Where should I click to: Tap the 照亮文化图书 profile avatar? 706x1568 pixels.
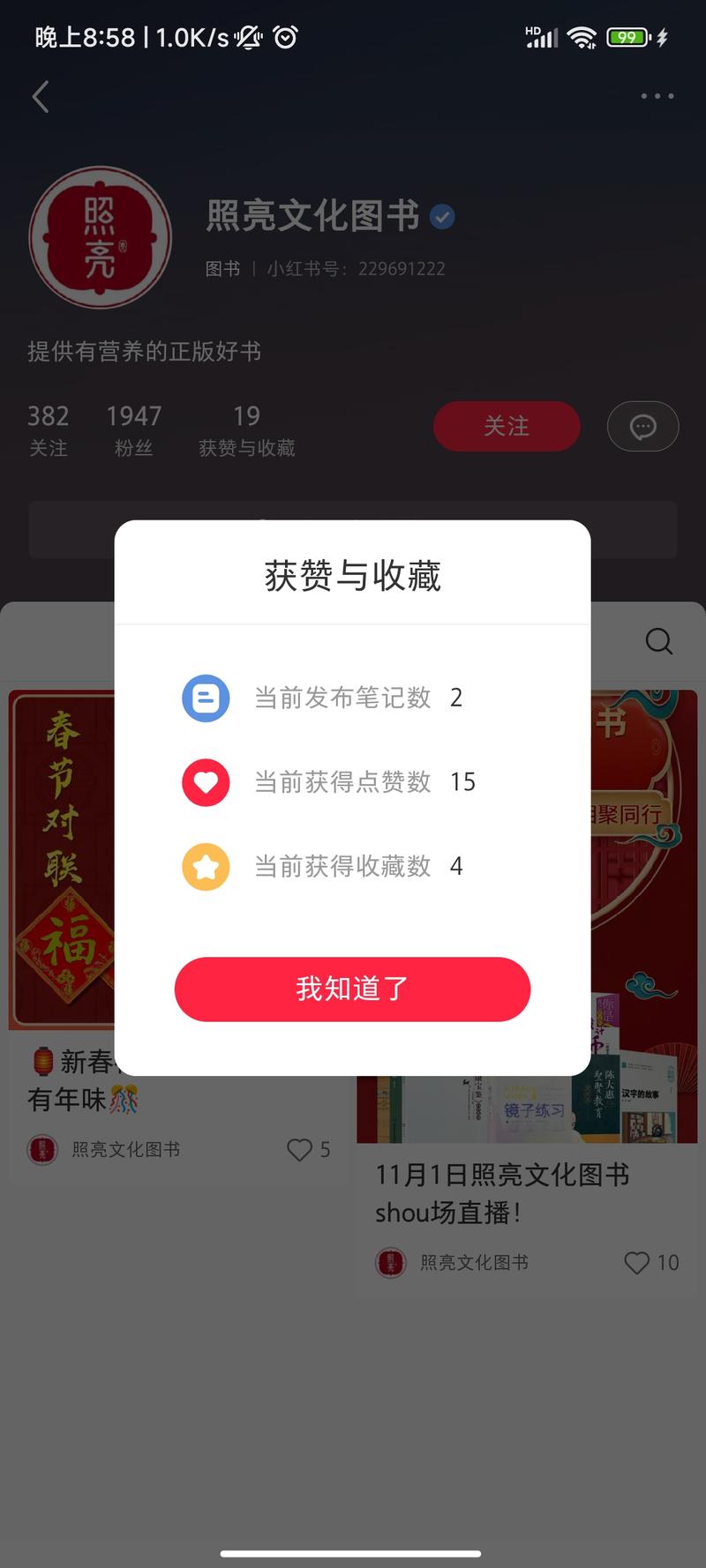(x=100, y=238)
